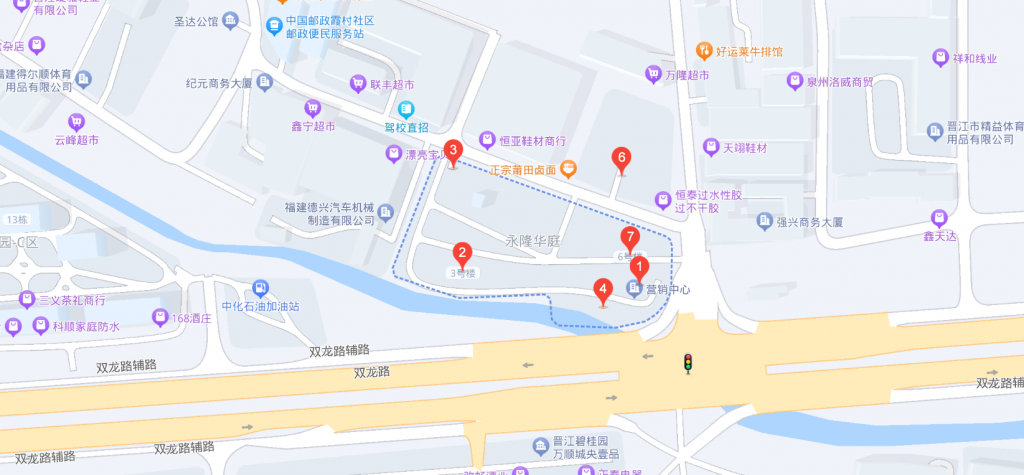1024x475 pixels.
Task: Tap the 中国邮政霞村社区 post office point
Action: pos(273,27)
